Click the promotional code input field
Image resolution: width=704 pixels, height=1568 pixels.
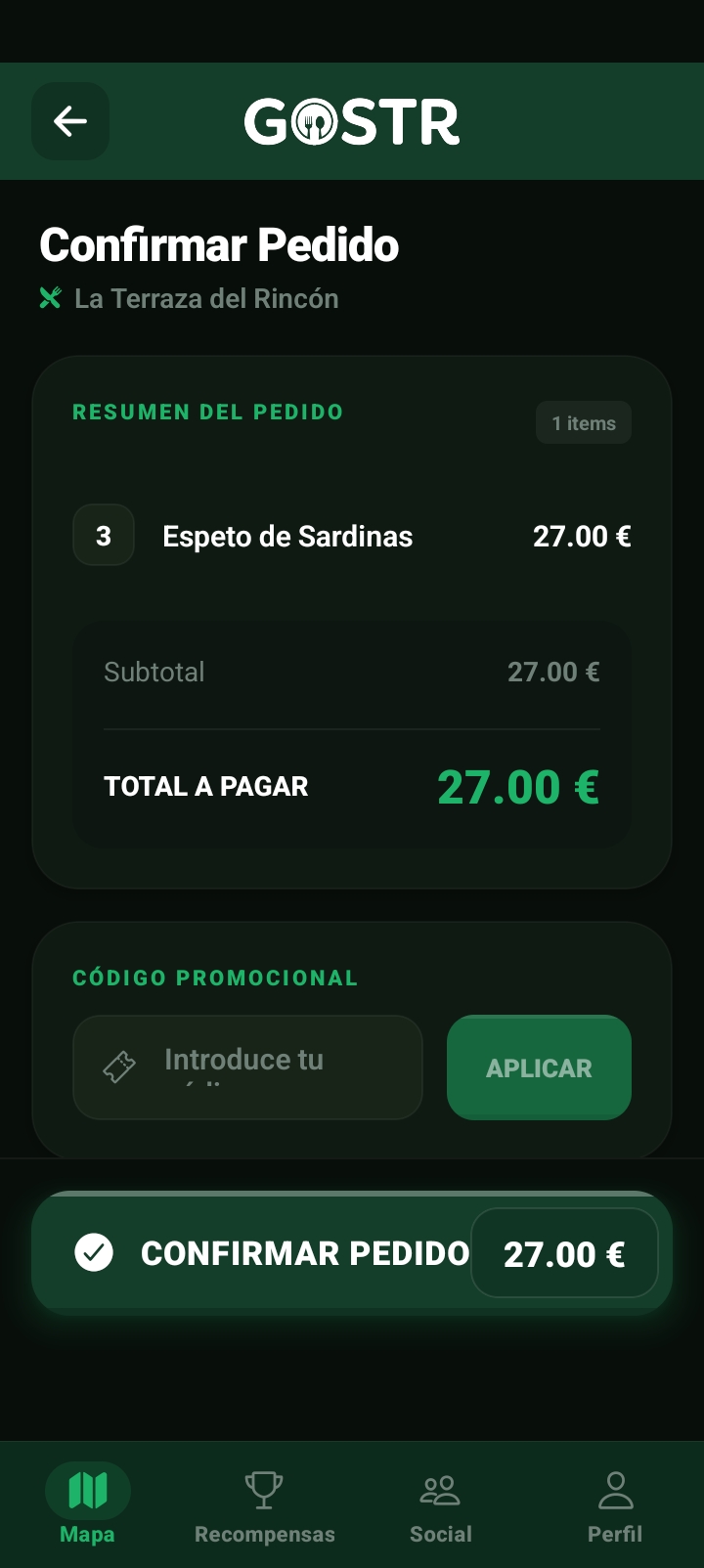click(x=247, y=1067)
